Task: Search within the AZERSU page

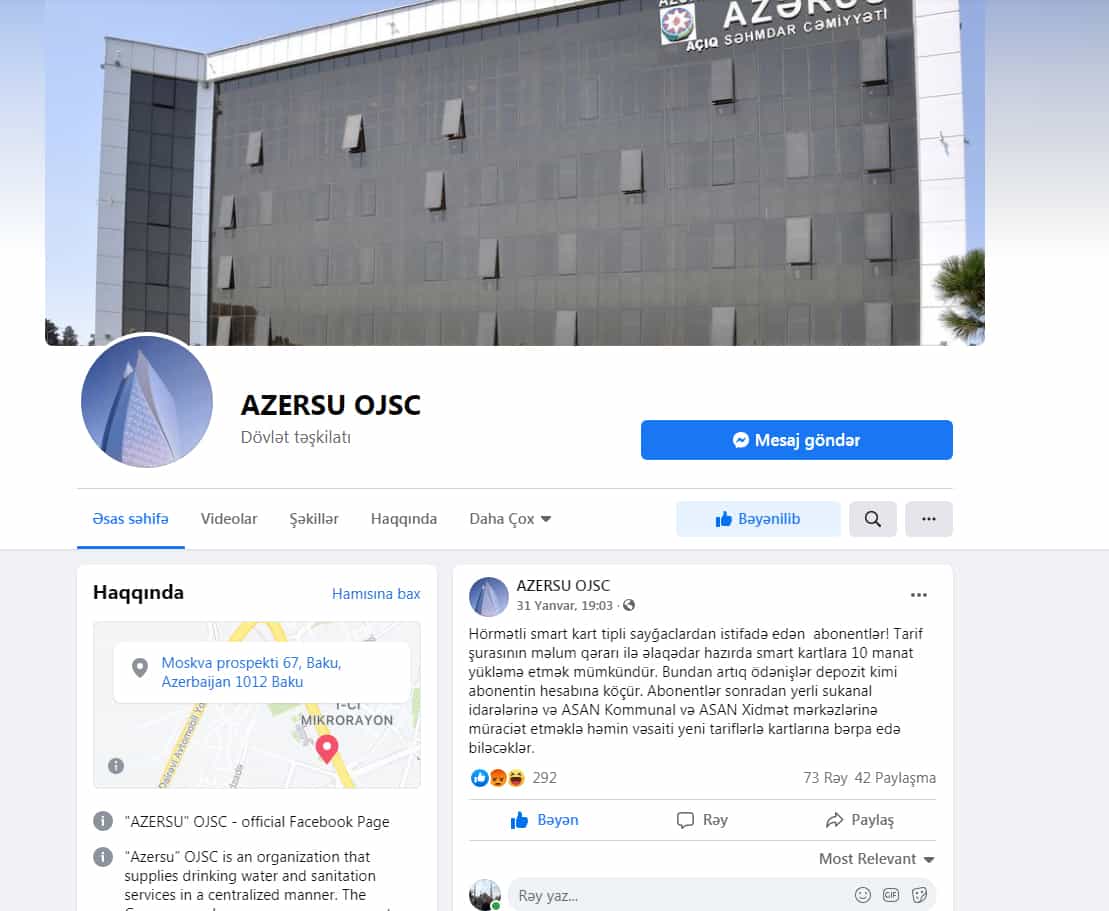Action: pos(872,519)
